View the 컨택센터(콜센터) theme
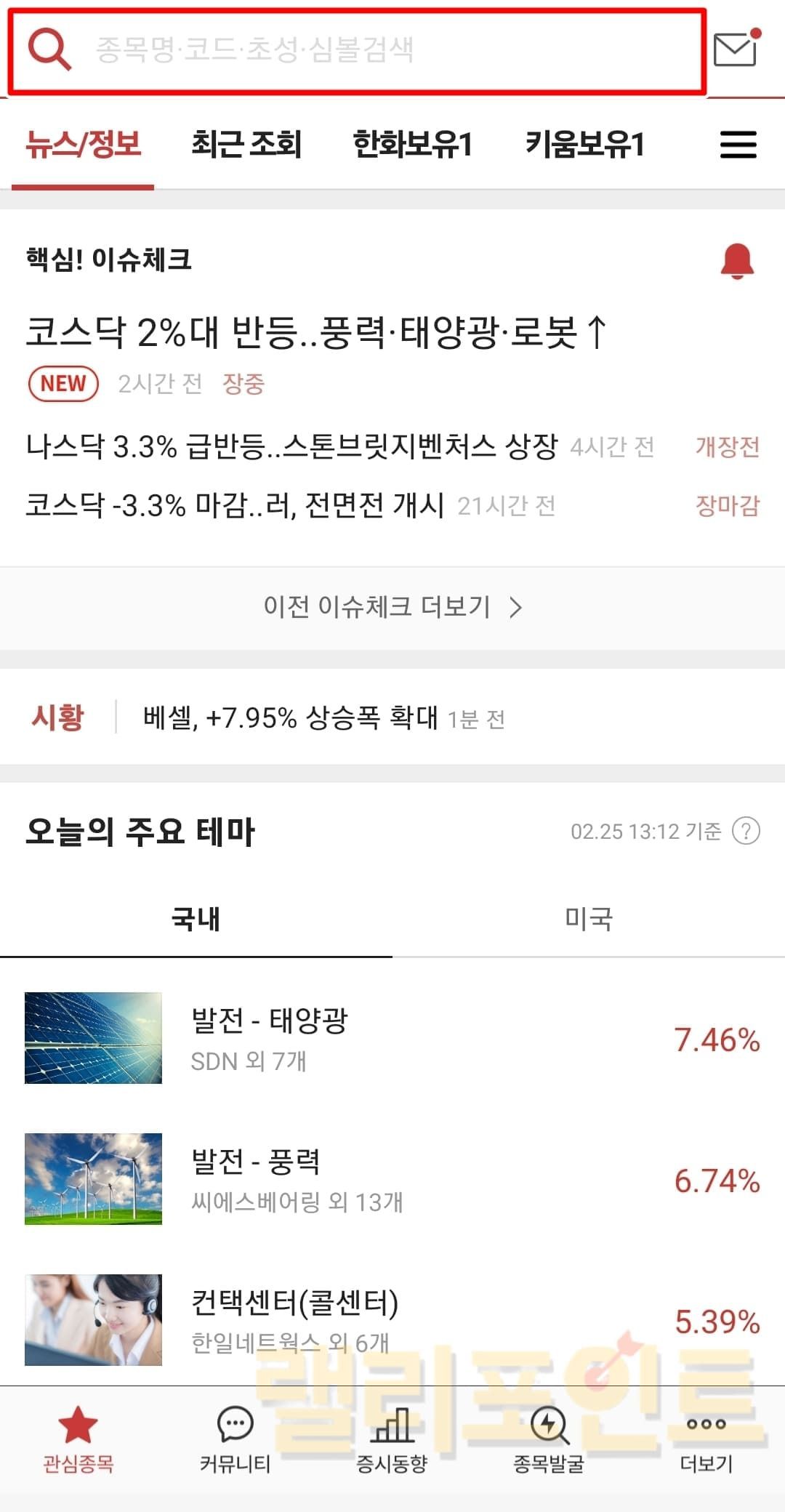The height and width of the screenshot is (1512, 785). tap(392, 1319)
